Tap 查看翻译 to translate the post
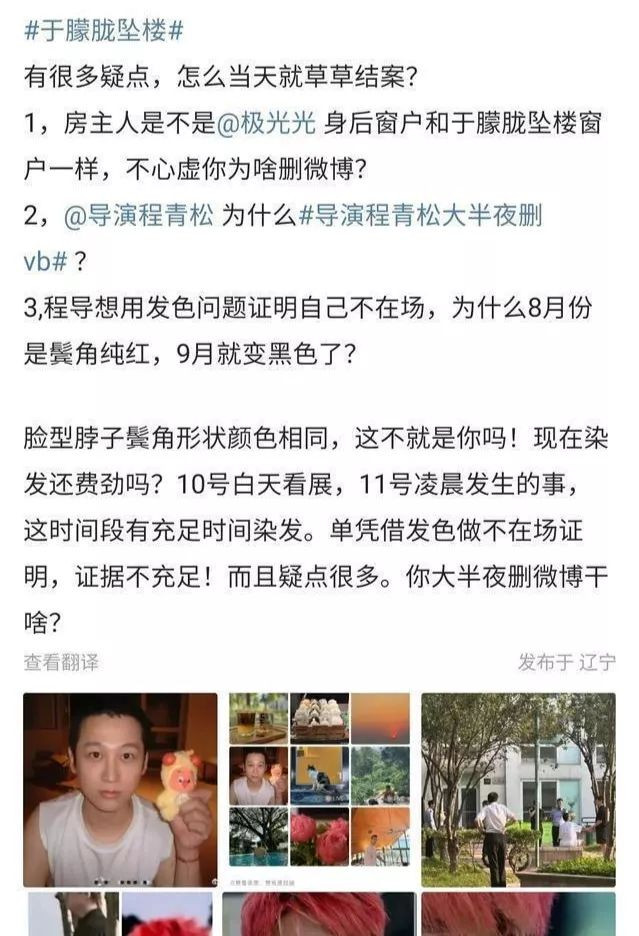This screenshot has height=936, width=639. pyautogui.click(x=61, y=662)
